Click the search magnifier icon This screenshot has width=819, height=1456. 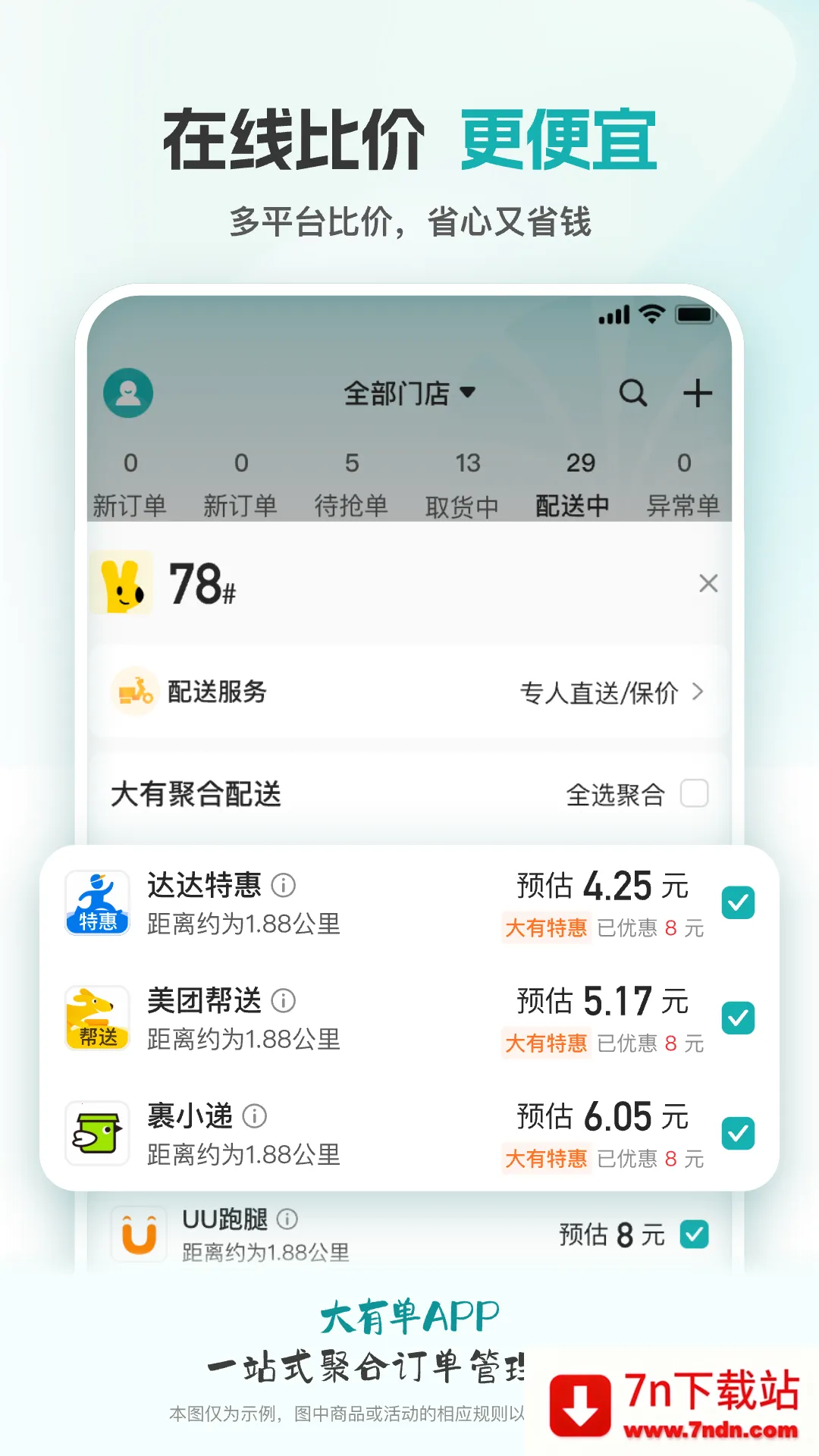pyautogui.click(x=634, y=393)
